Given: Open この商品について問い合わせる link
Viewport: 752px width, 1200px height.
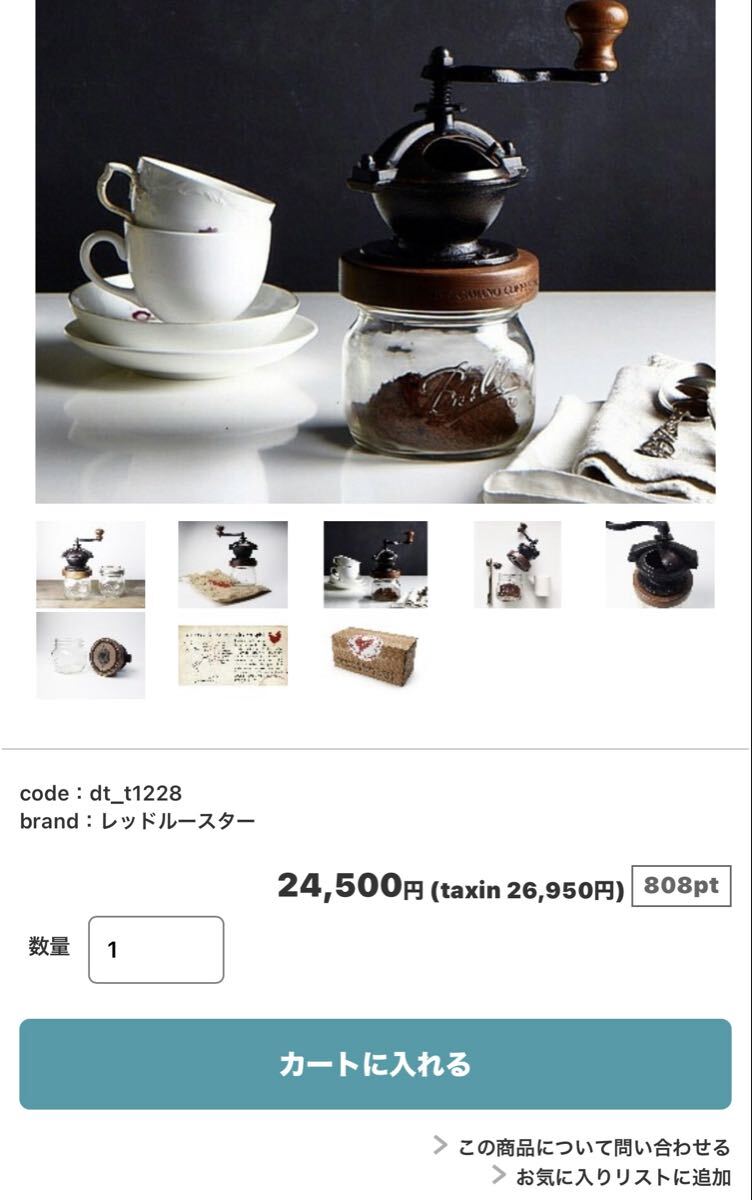Looking at the screenshot, I should pyautogui.click(x=593, y=1147).
